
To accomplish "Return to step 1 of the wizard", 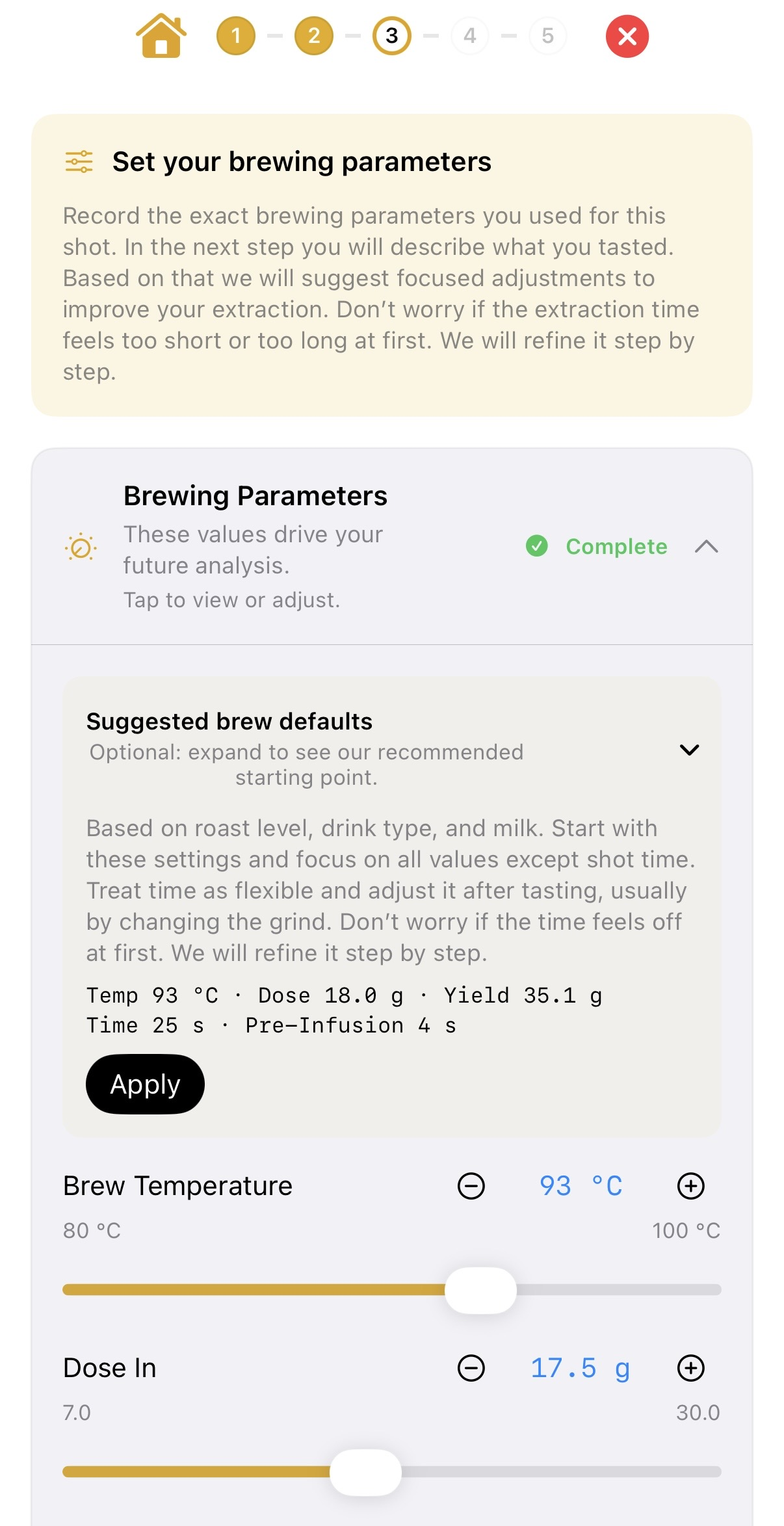I will (x=237, y=36).
